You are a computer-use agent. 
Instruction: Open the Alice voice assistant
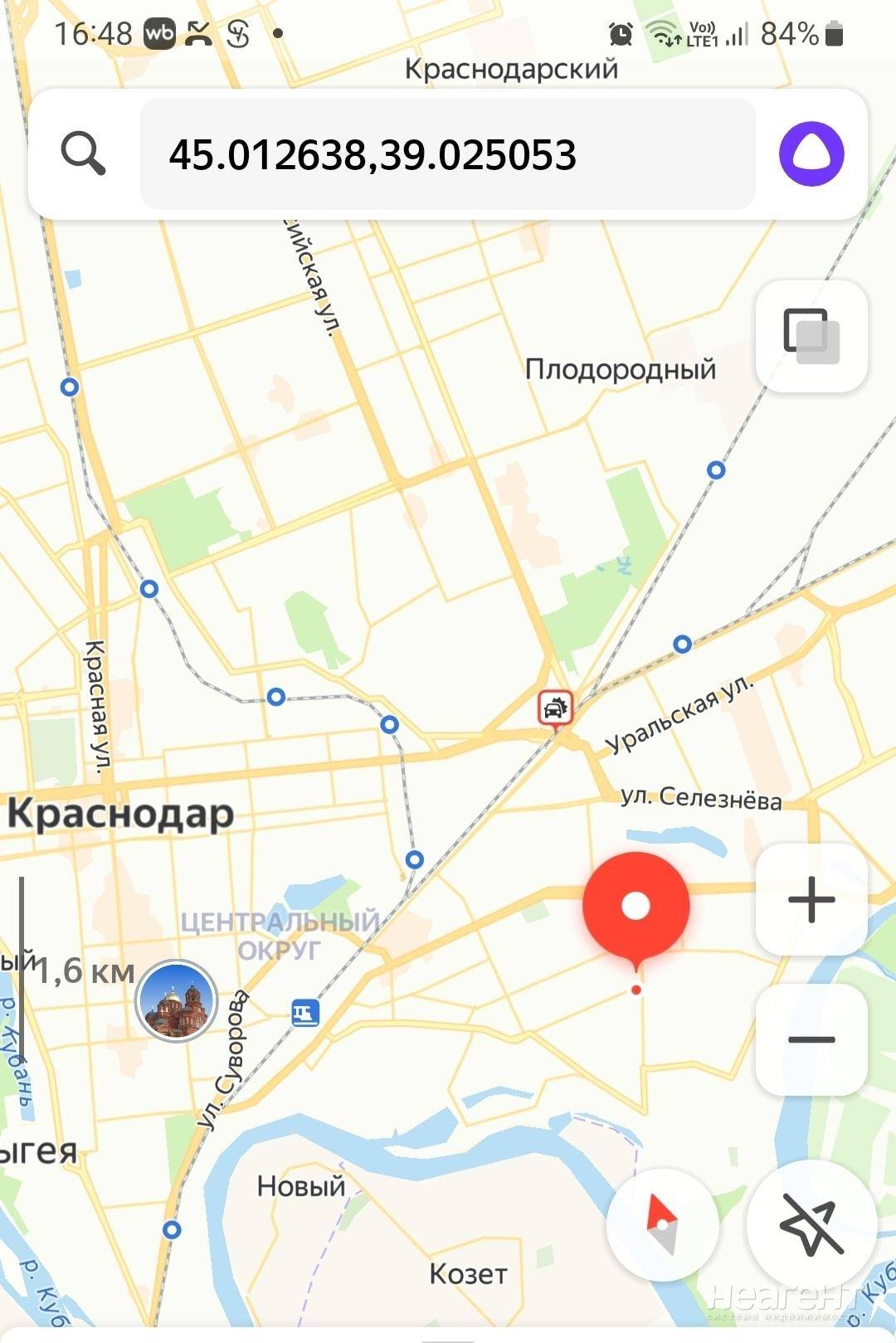tap(811, 153)
